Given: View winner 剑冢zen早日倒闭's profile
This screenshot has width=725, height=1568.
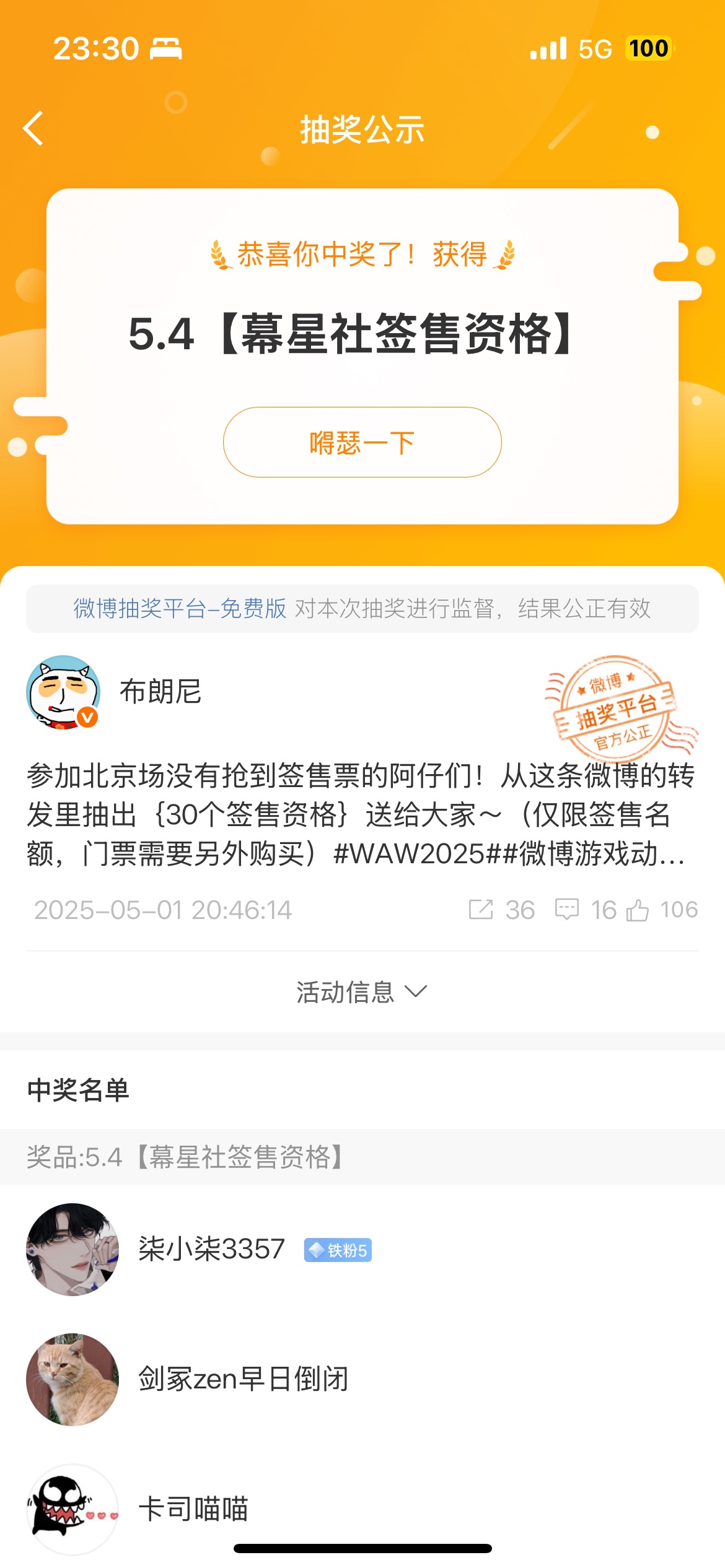Looking at the screenshot, I should [243, 1379].
